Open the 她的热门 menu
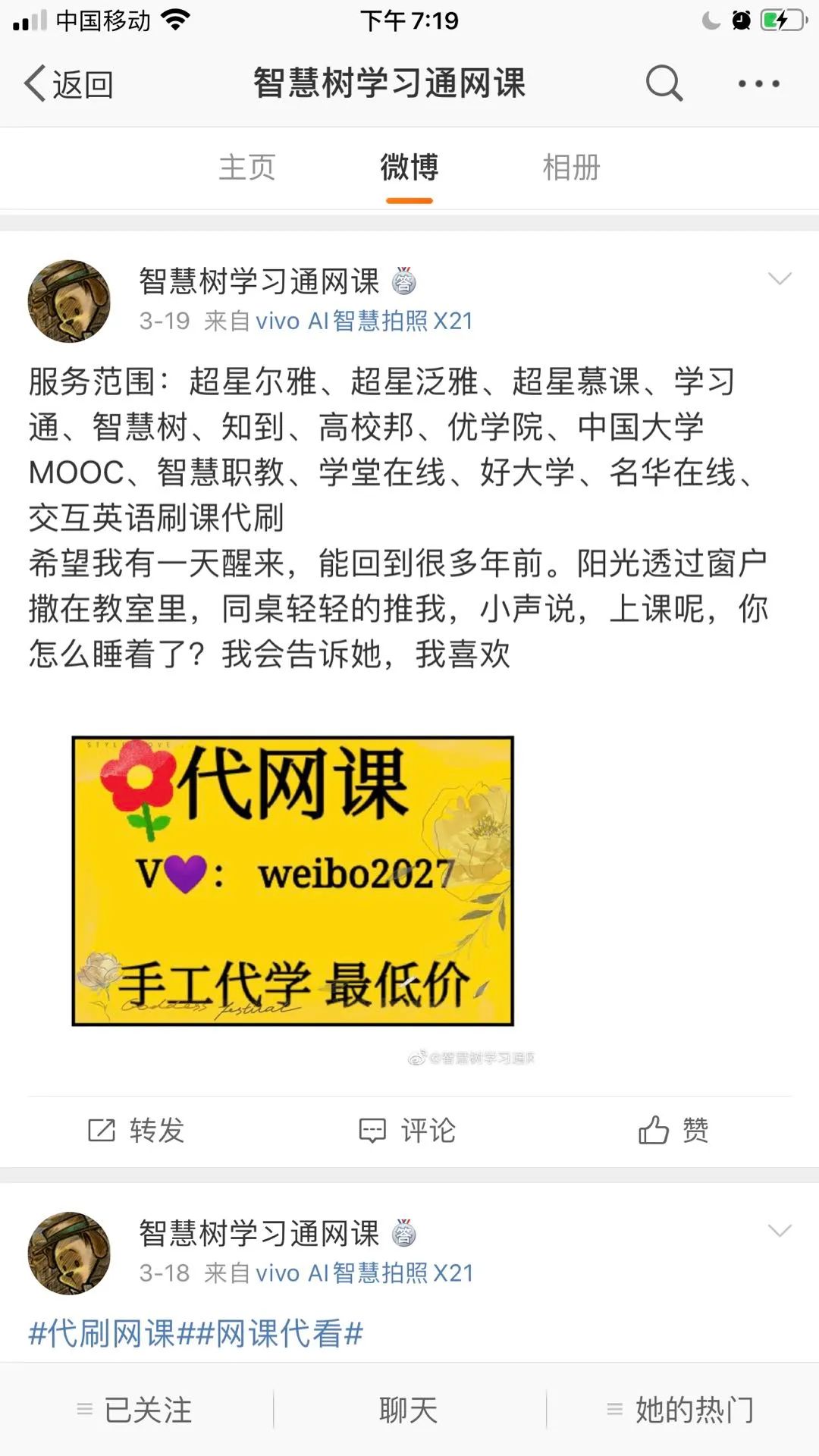Screen dimensions: 819x1456 tap(681, 1410)
